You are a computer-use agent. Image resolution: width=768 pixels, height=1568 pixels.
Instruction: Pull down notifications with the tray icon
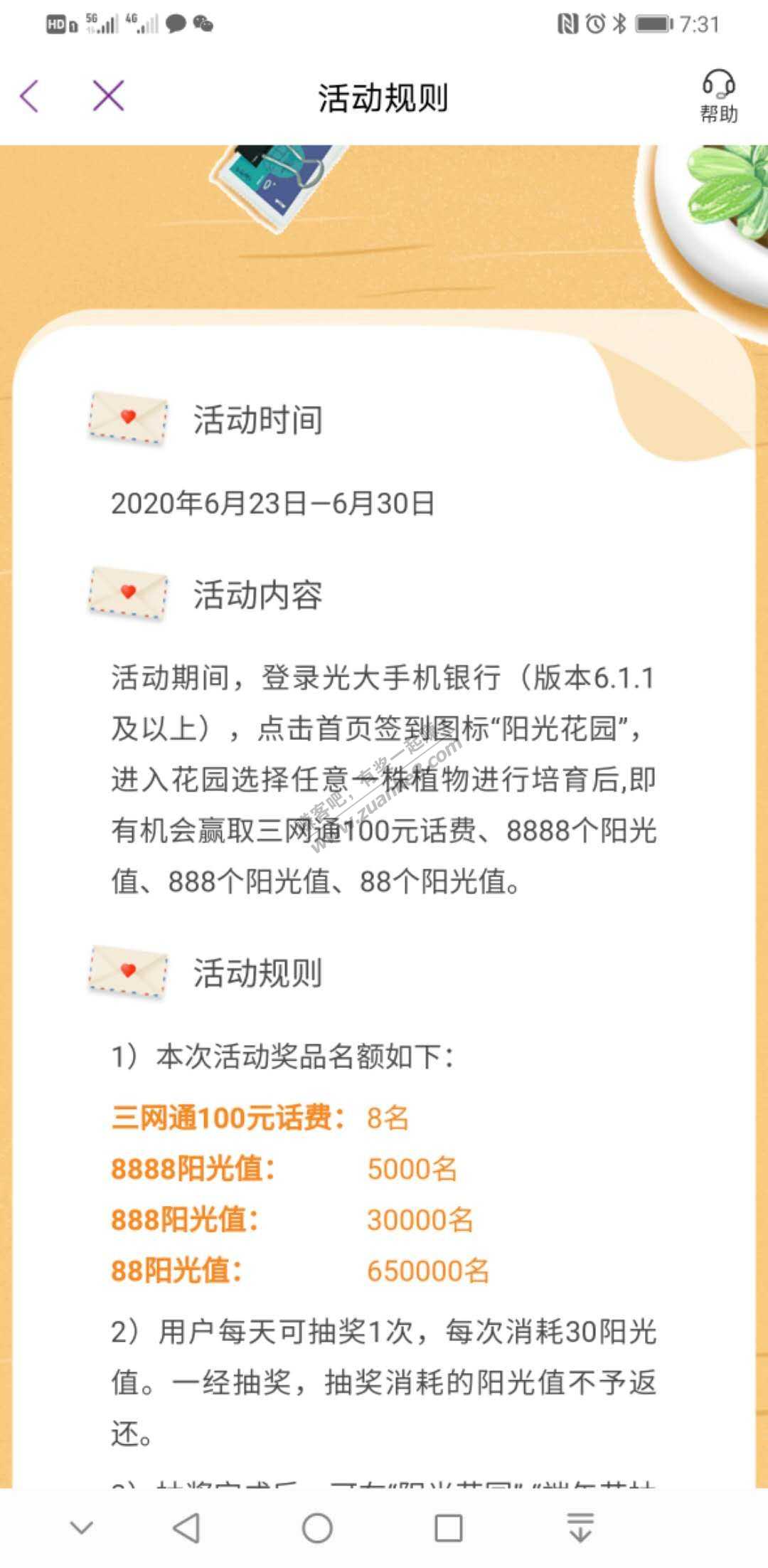pyautogui.click(x=580, y=1527)
